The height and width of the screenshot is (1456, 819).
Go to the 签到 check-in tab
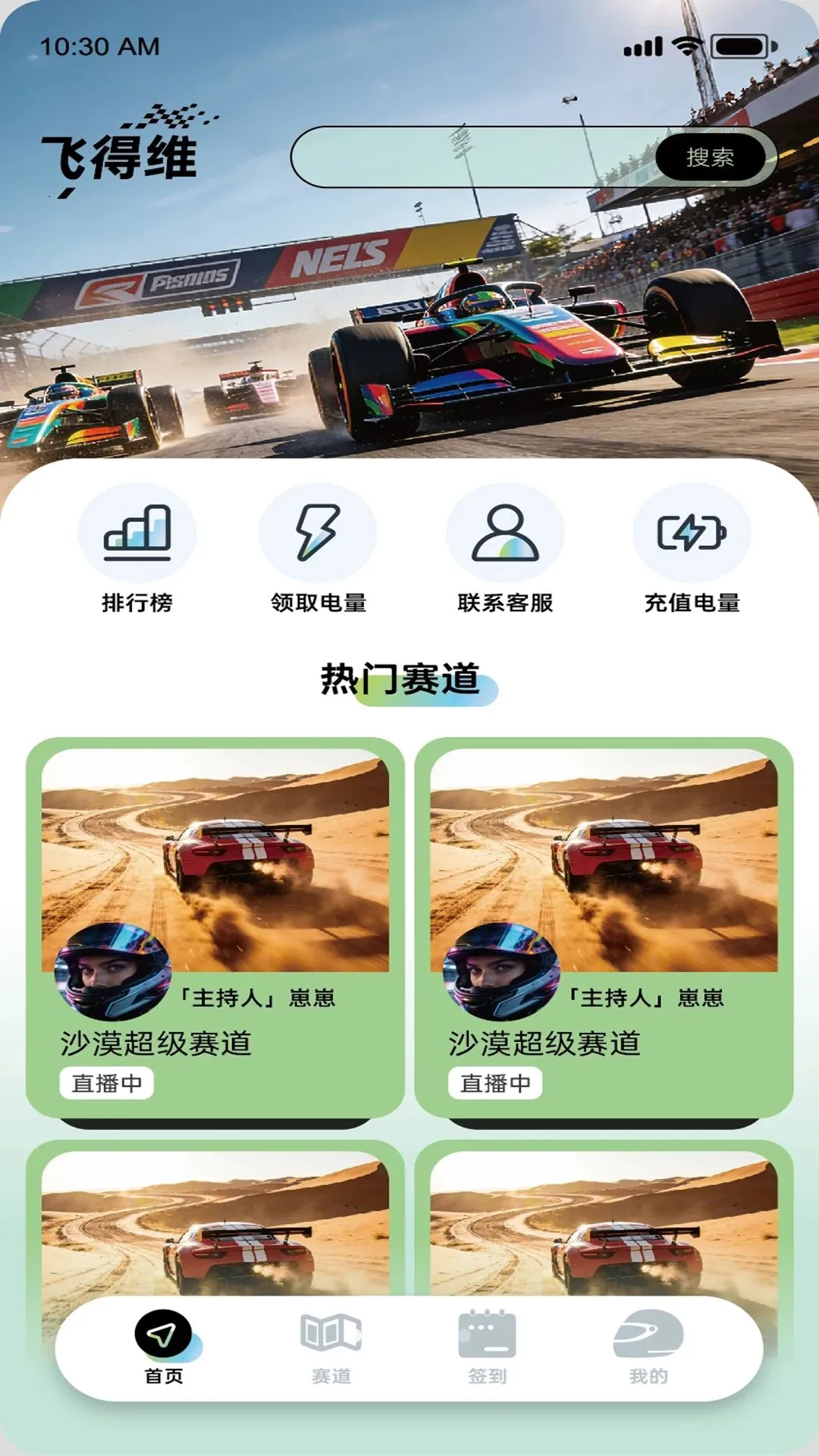tap(487, 1346)
